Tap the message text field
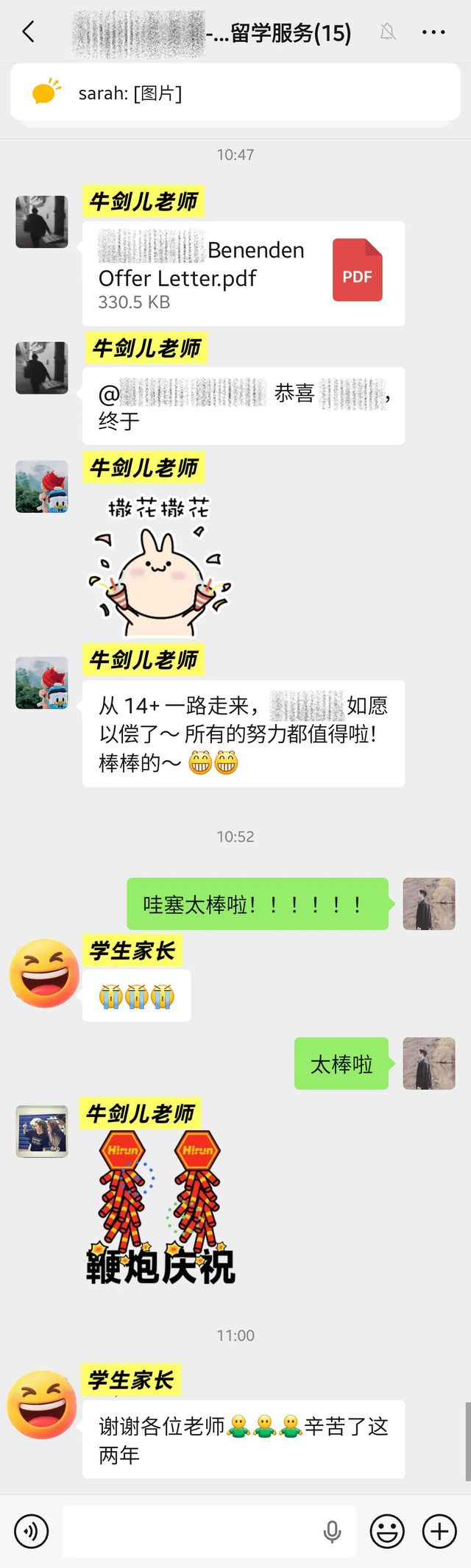This screenshot has height=1568, width=471. point(191,1532)
